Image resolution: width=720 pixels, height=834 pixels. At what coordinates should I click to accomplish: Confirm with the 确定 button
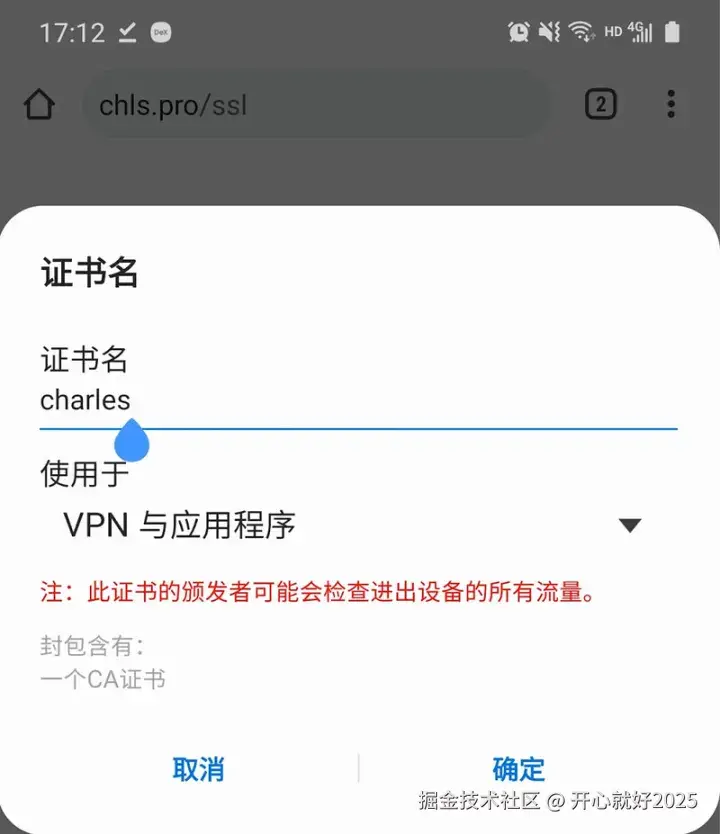519,769
